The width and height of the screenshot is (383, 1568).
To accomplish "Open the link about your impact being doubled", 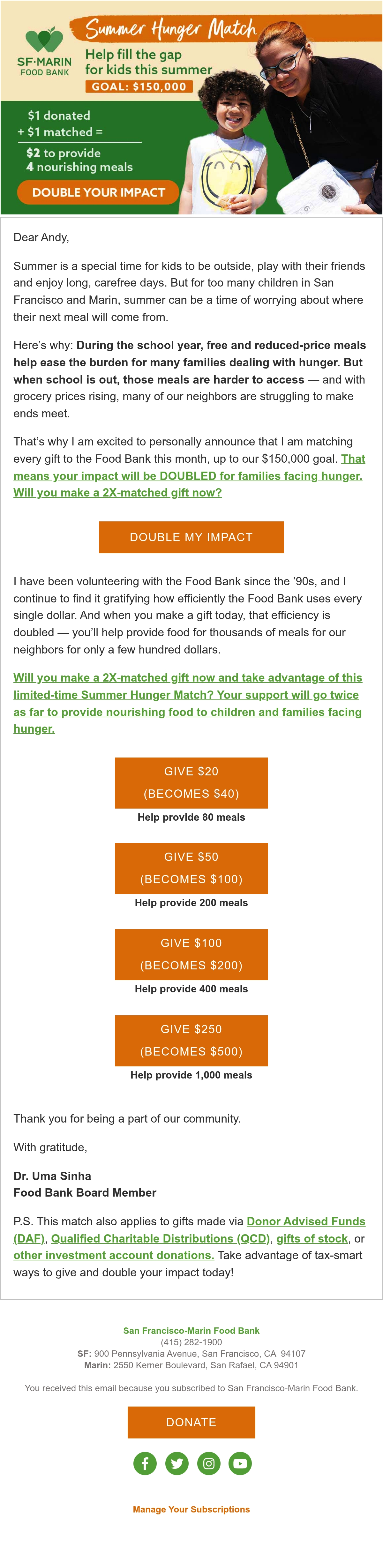I will pos(189,475).
